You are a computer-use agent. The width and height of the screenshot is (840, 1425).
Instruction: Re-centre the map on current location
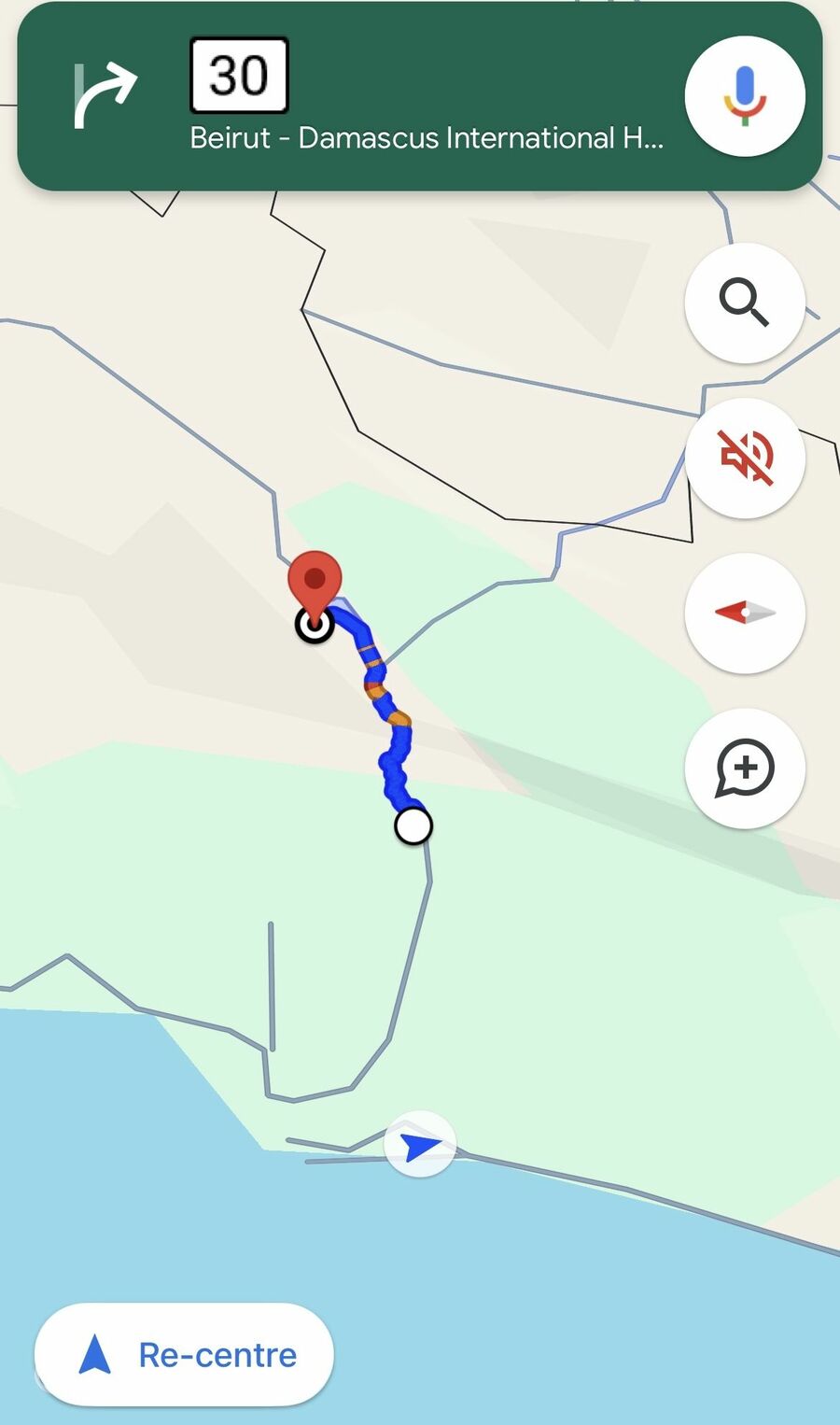point(184,1354)
